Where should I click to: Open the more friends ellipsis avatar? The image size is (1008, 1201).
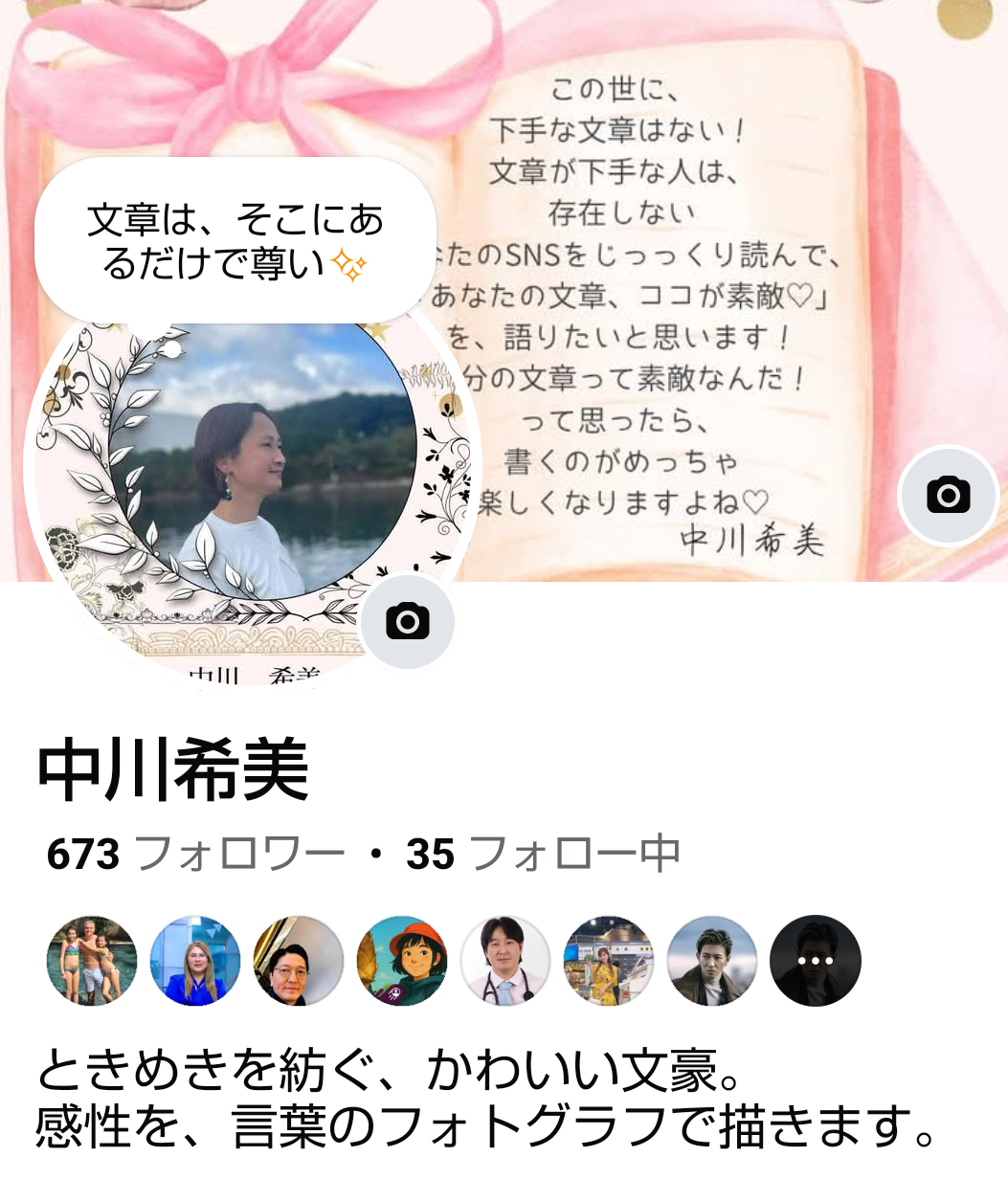816,961
